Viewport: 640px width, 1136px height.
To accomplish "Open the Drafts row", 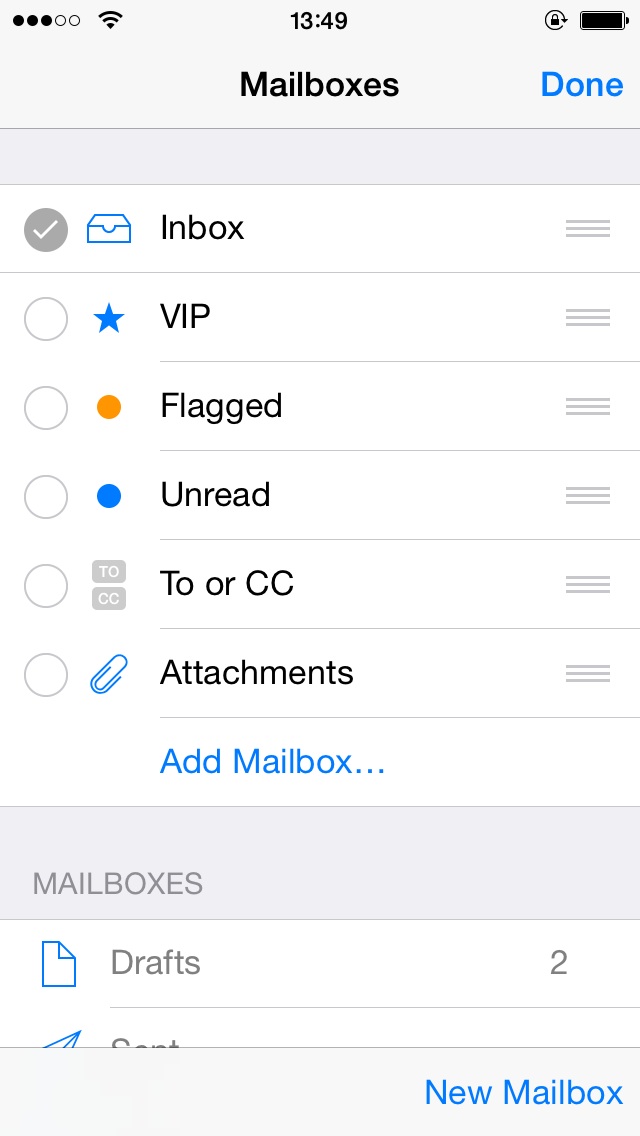I will (x=320, y=963).
